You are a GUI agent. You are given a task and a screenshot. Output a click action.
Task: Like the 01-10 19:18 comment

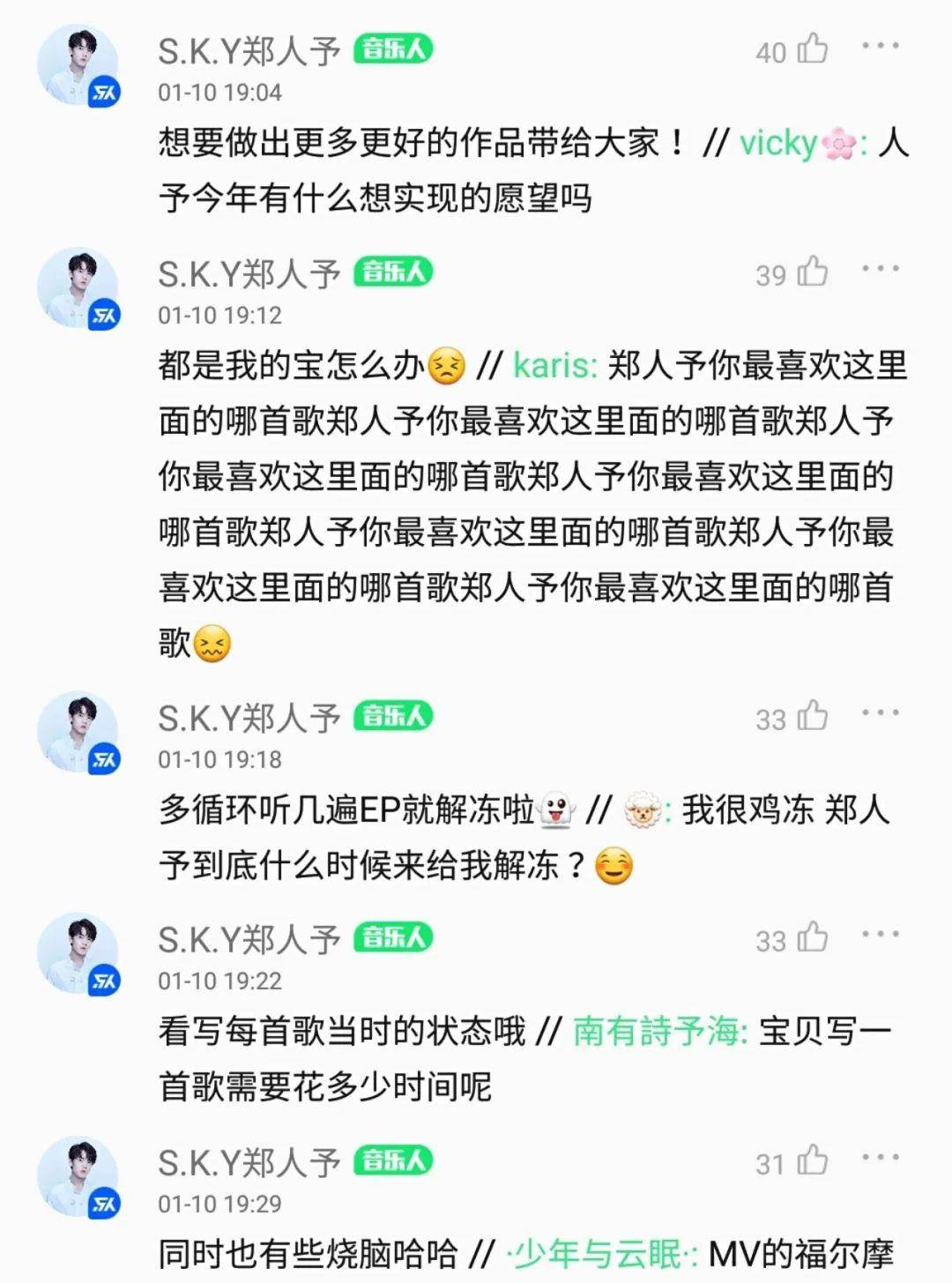812,717
